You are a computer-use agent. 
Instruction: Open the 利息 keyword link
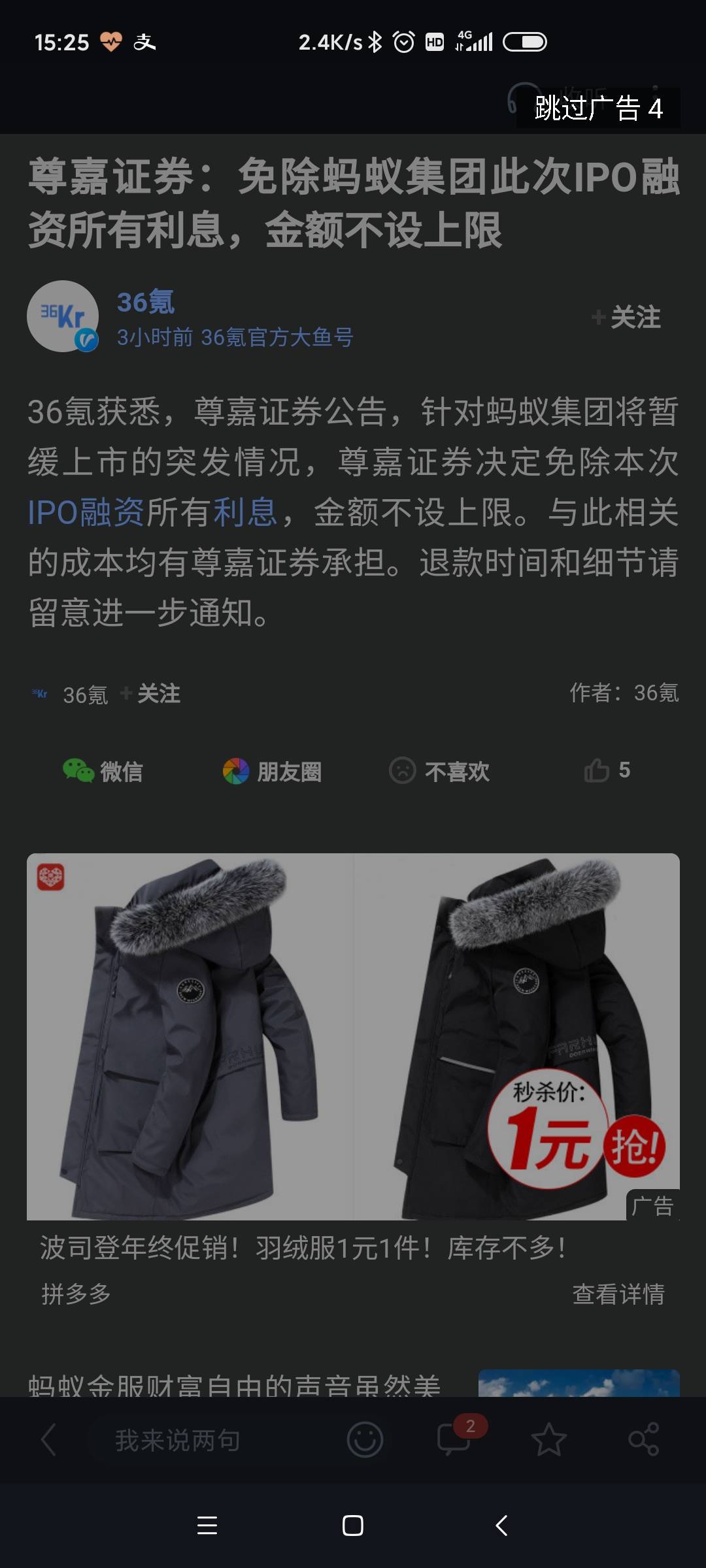(x=245, y=512)
